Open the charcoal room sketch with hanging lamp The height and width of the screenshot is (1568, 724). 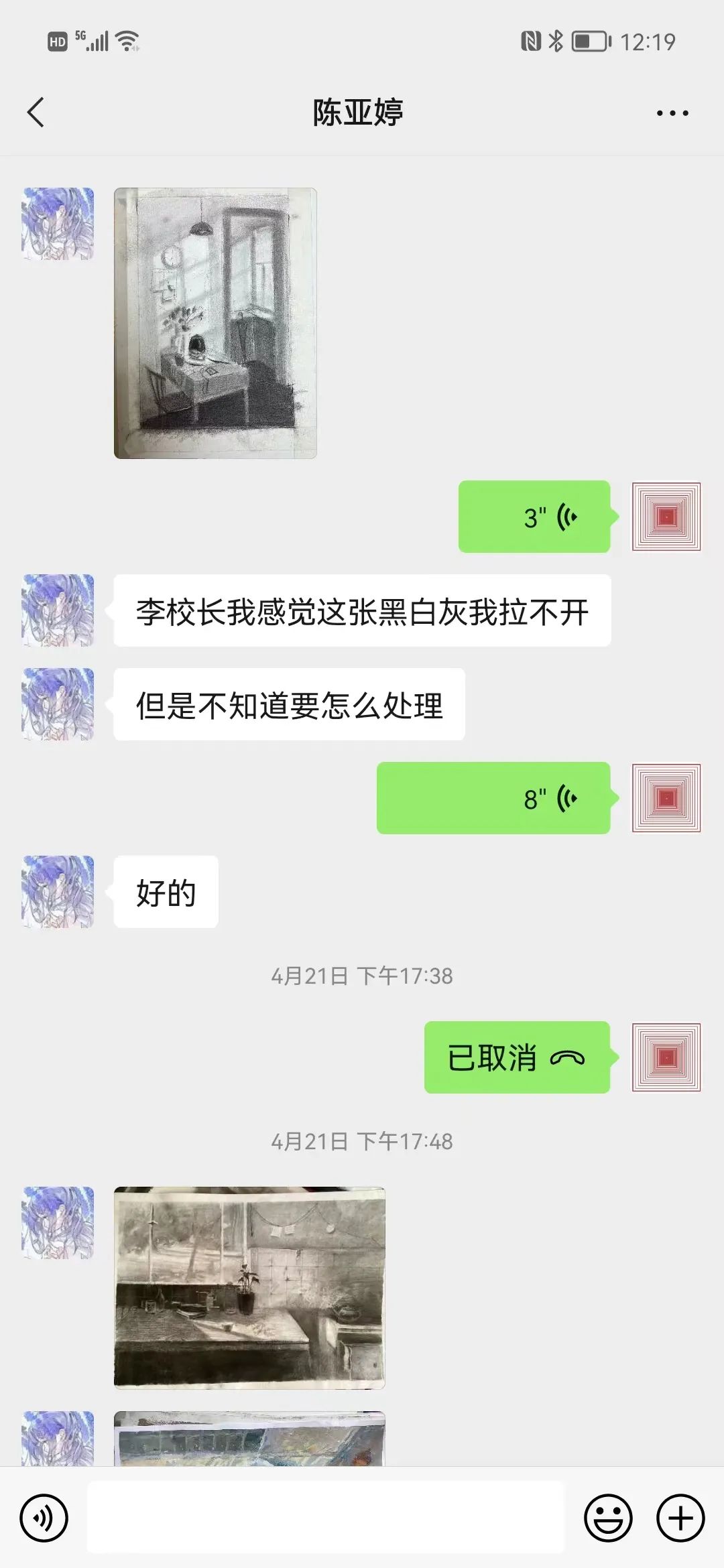point(215,323)
